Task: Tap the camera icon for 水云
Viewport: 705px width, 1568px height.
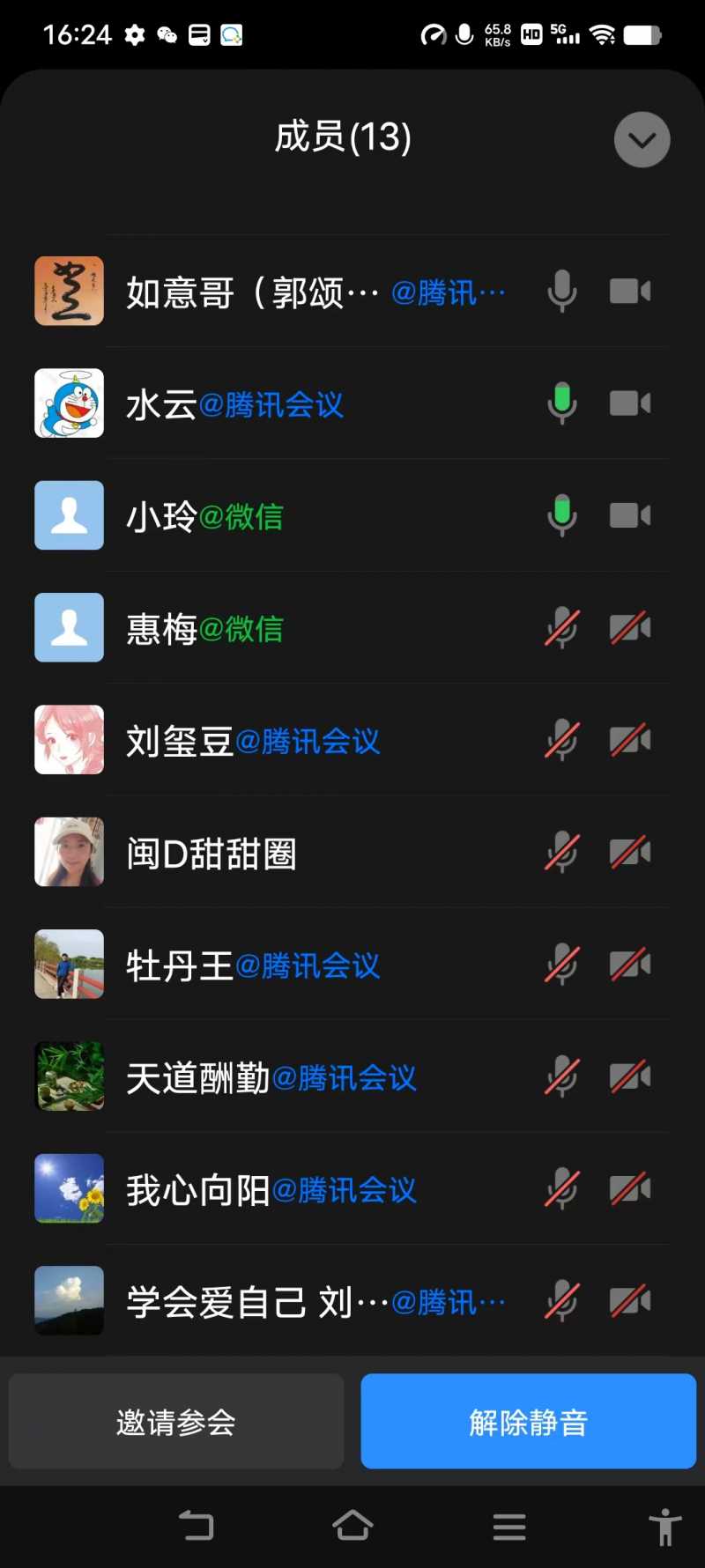Action: (630, 403)
